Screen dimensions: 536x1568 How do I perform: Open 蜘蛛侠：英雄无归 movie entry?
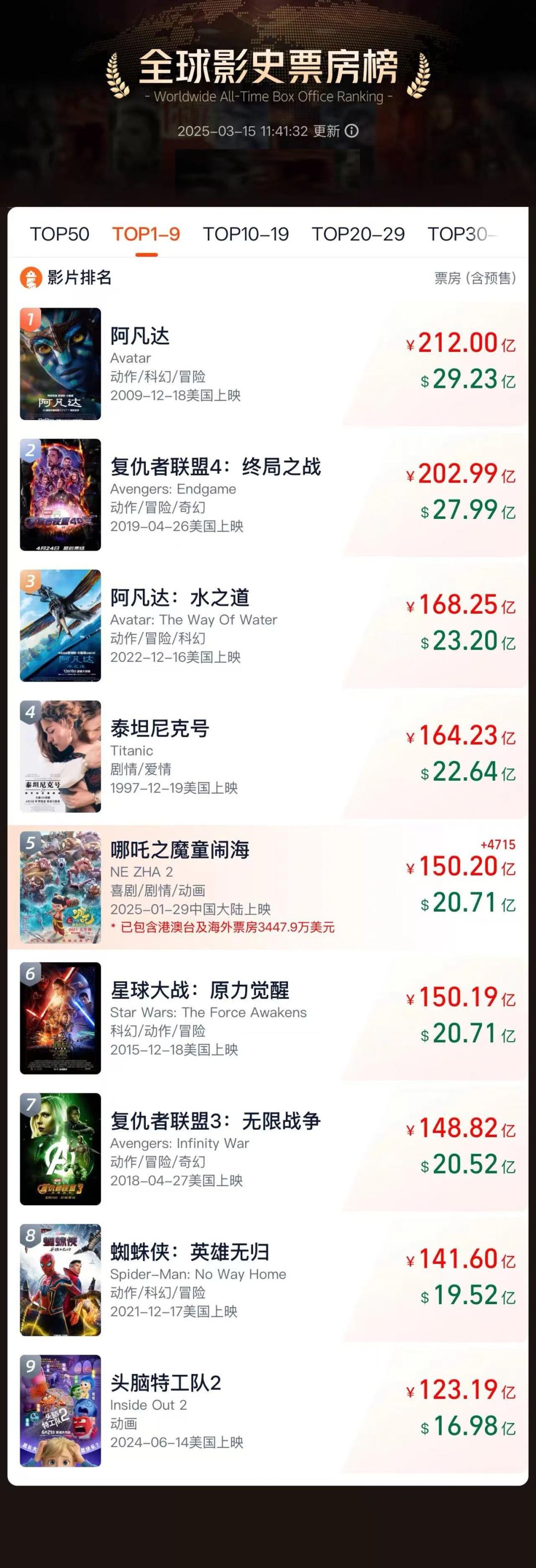tap(268, 1280)
